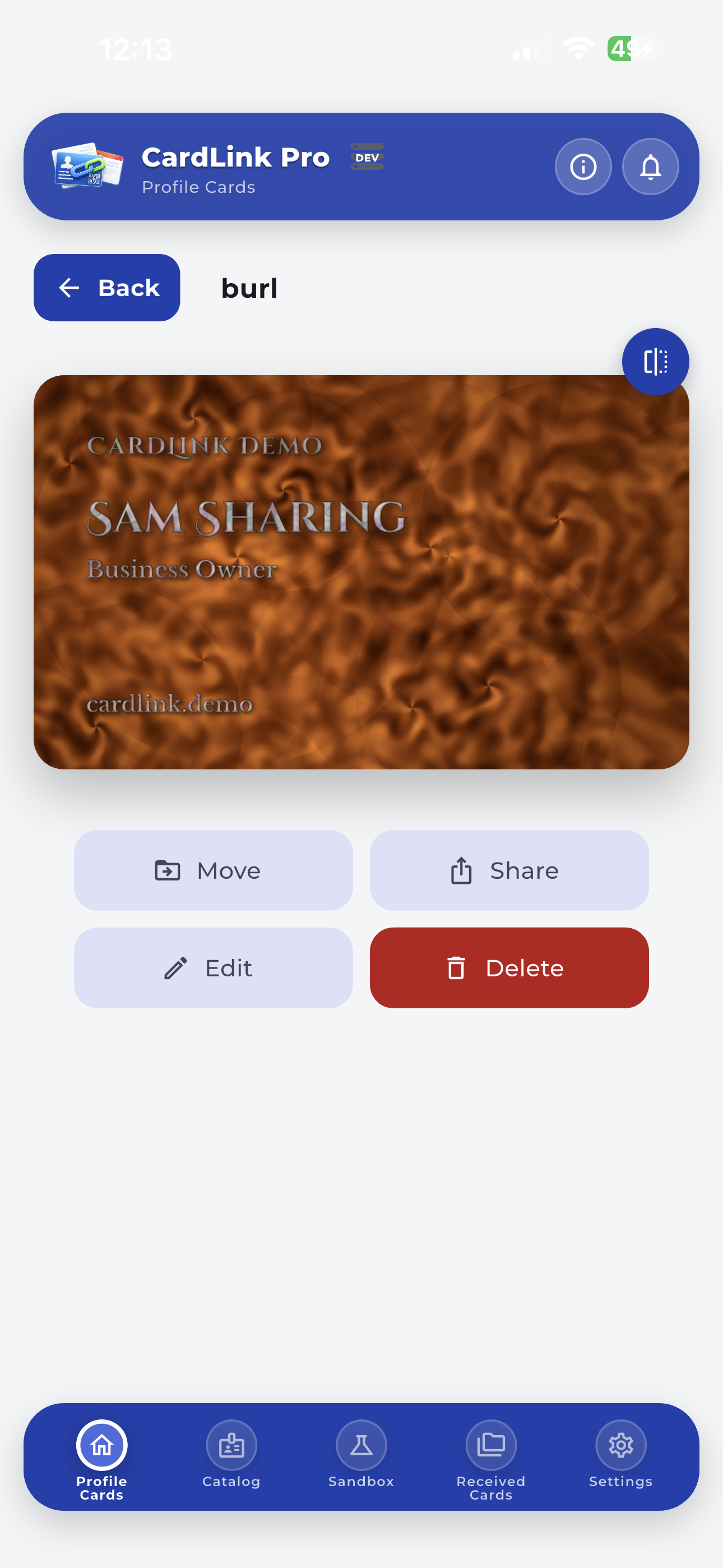This screenshot has width=723, height=1568.
Task: Delete this card
Action: pyautogui.click(x=509, y=967)
